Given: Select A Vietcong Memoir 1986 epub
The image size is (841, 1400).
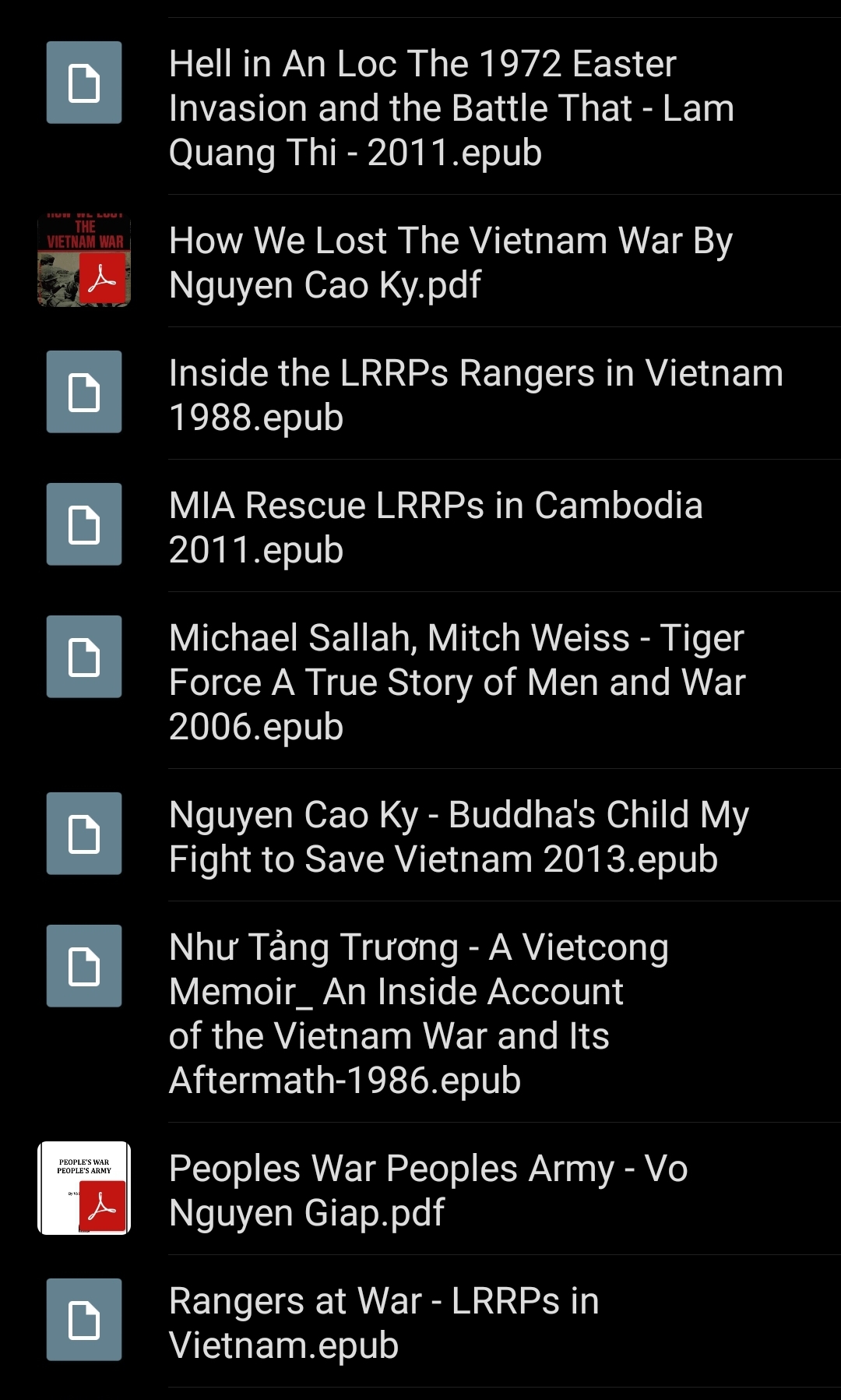Looking at the screenshot, I should [420, 1013].
